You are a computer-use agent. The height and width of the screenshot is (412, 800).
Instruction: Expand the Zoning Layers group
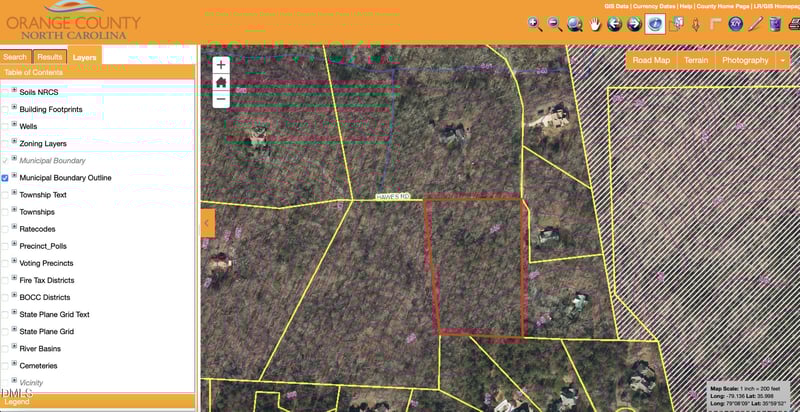(x=14, y=143)
